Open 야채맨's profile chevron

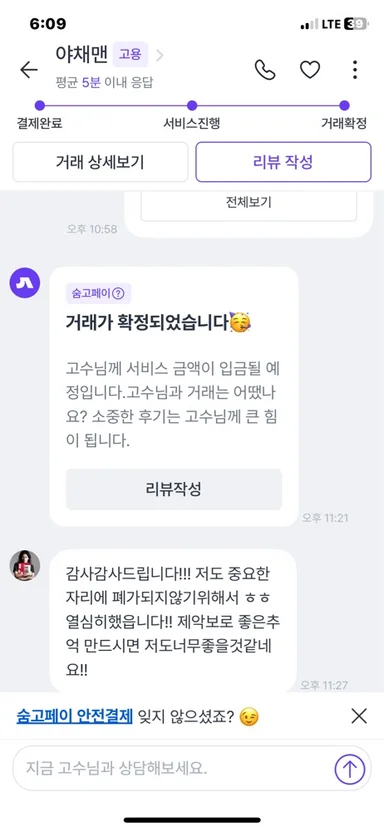coord(159,55)
